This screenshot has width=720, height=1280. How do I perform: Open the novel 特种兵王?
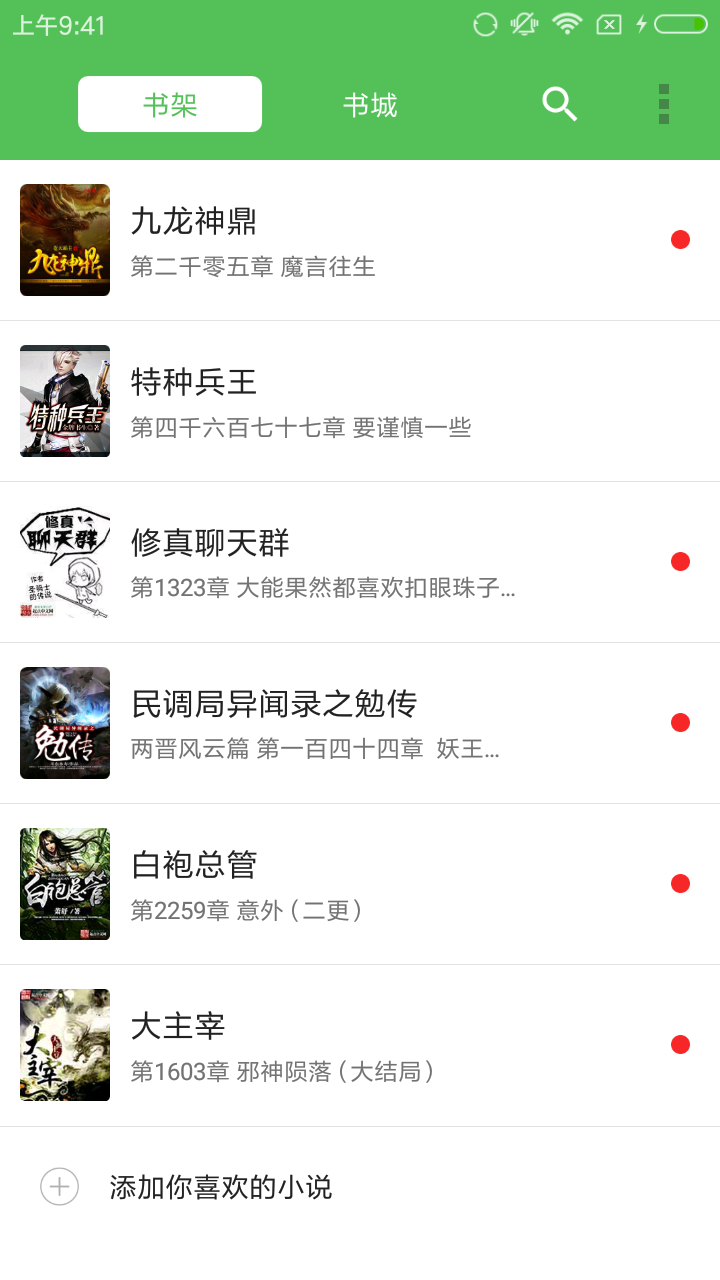pos(300,400)
